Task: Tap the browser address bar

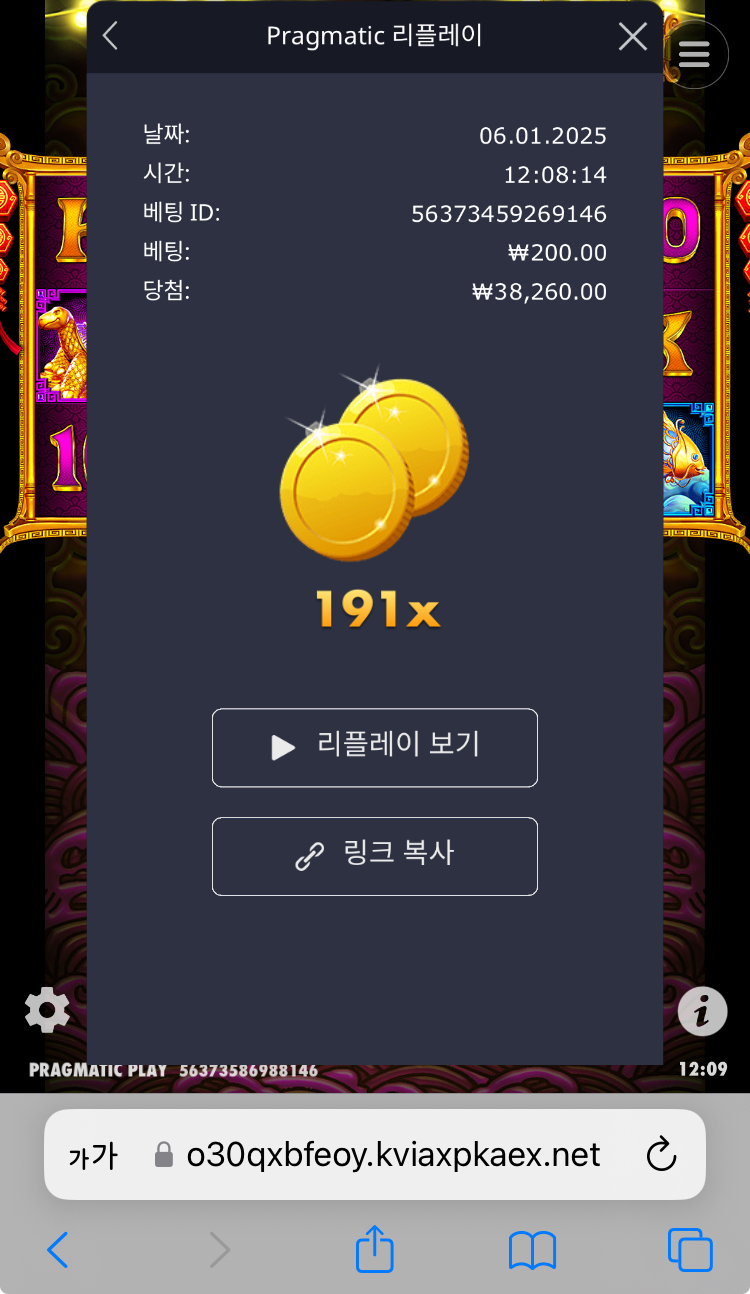Action: [x=392, y=1156]
